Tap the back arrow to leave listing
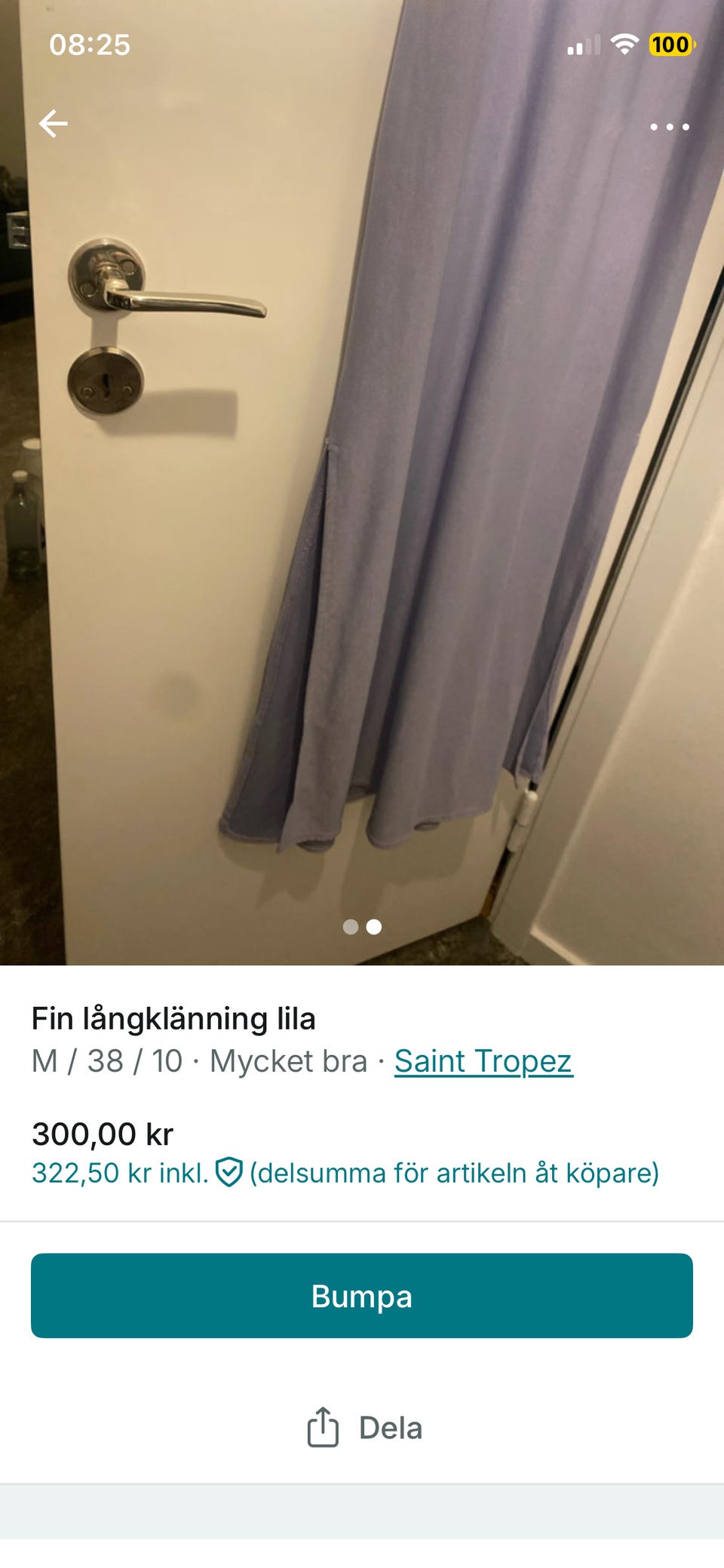This screenshot has width=724, height=1568. pos(54,123)
